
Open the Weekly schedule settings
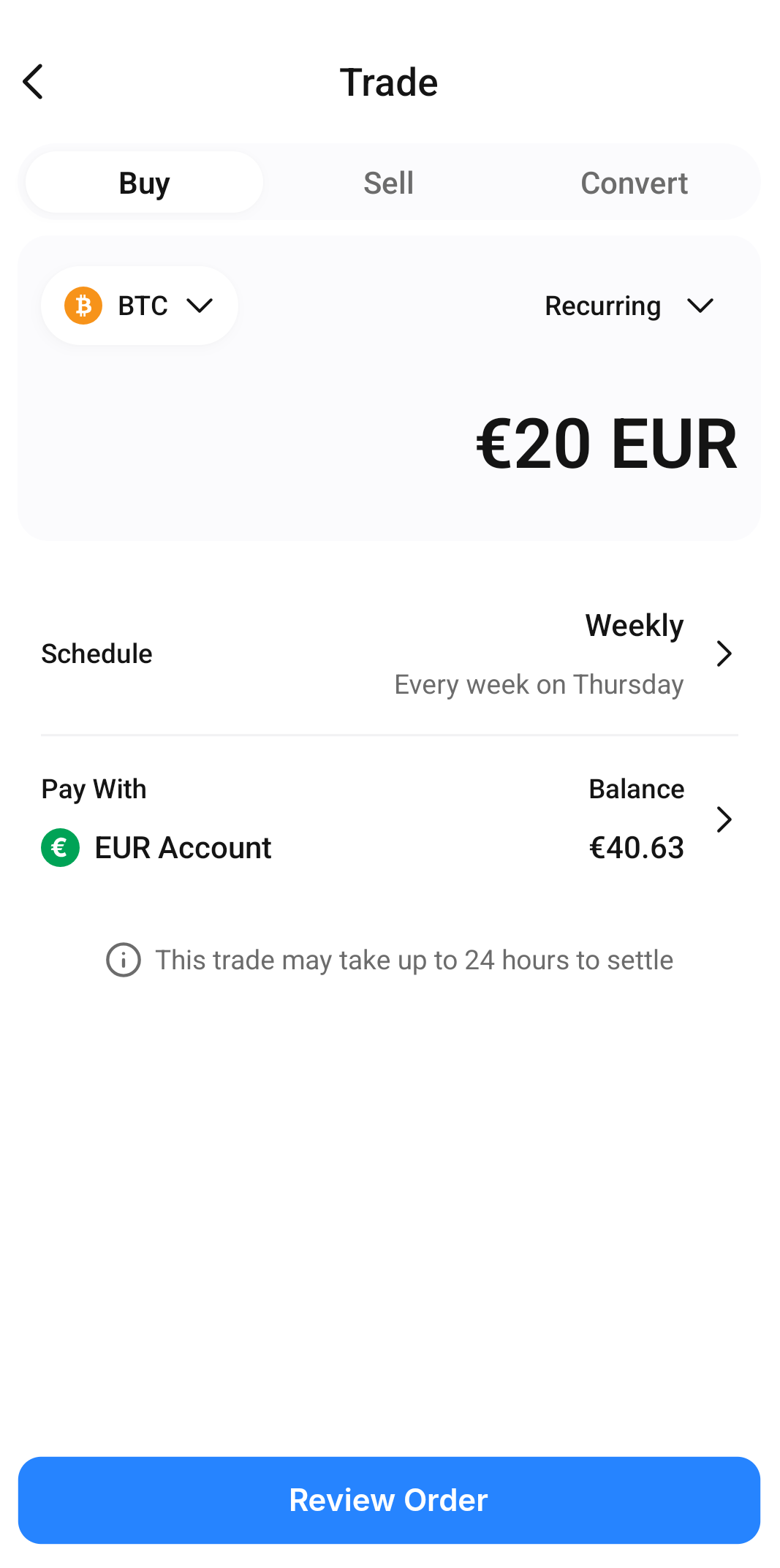click(x=390, y=654)
